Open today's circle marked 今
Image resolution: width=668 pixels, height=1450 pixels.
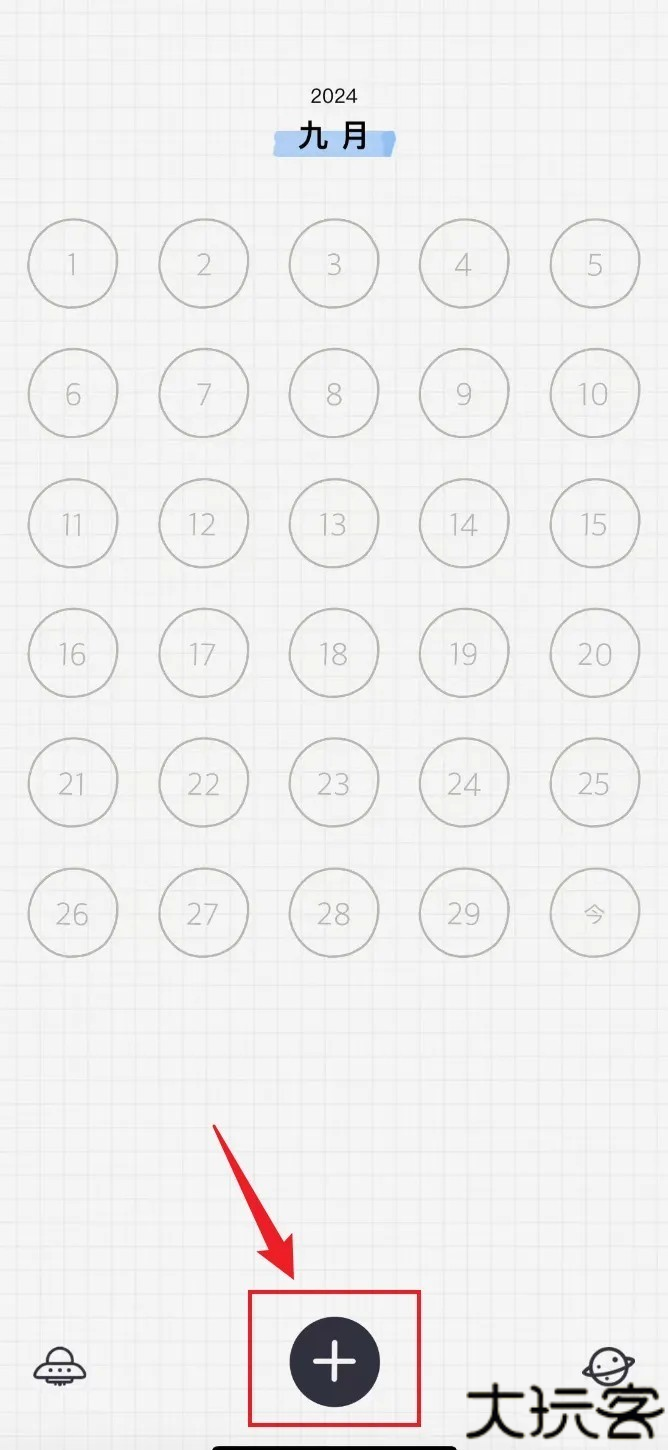click(595, 914)
